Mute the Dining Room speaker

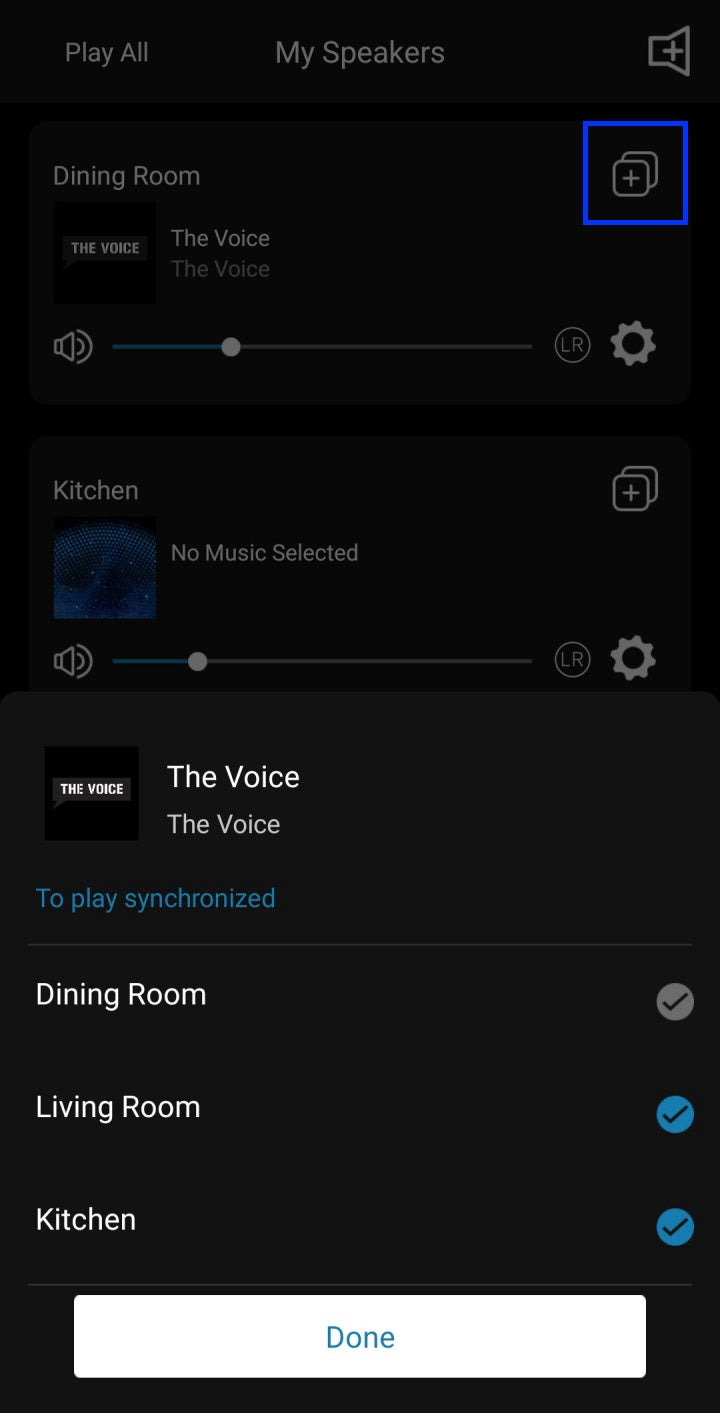[x=73, y=347]
